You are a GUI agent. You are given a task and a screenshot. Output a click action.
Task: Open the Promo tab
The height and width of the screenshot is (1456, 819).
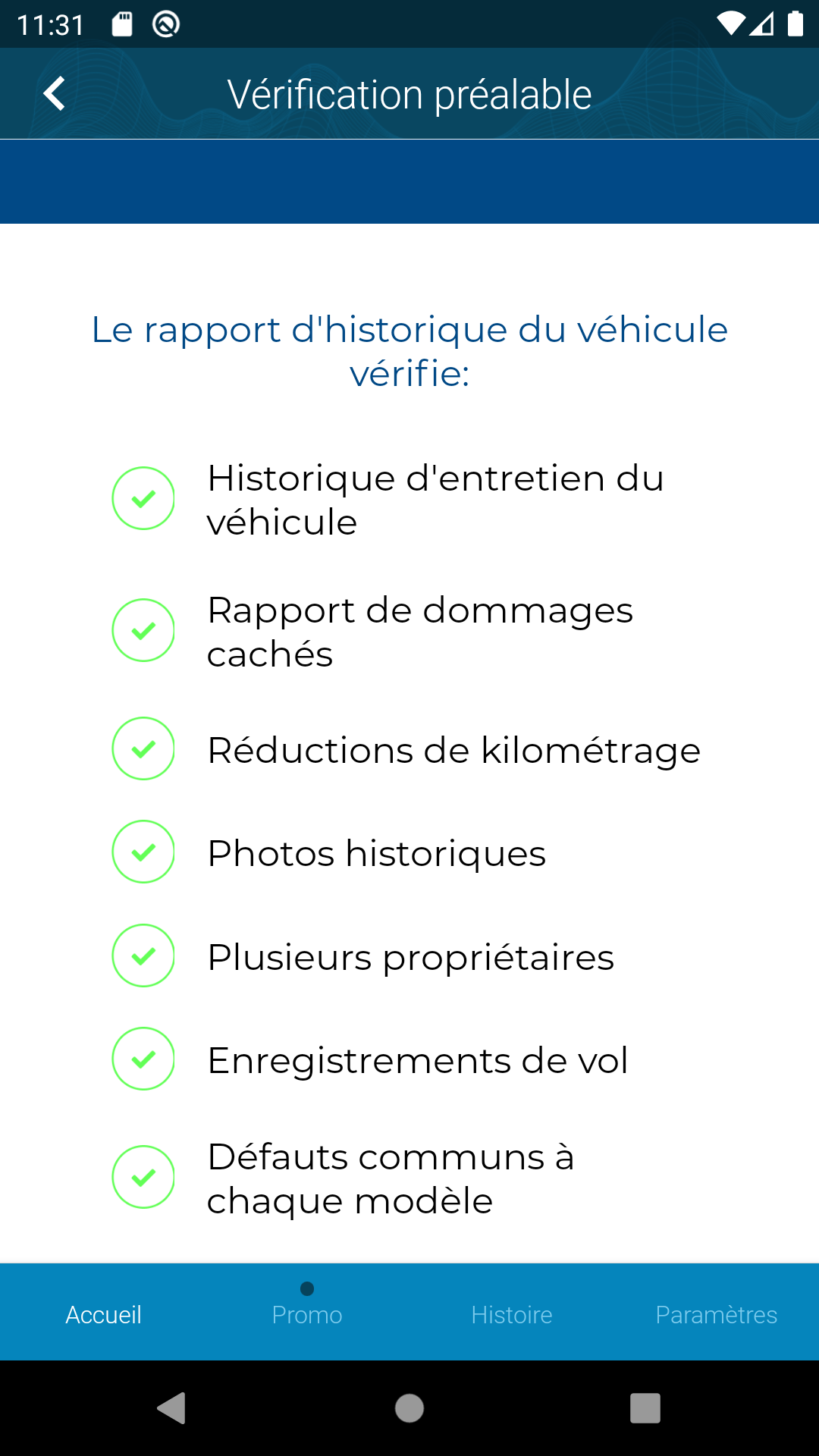point(307,1314)
